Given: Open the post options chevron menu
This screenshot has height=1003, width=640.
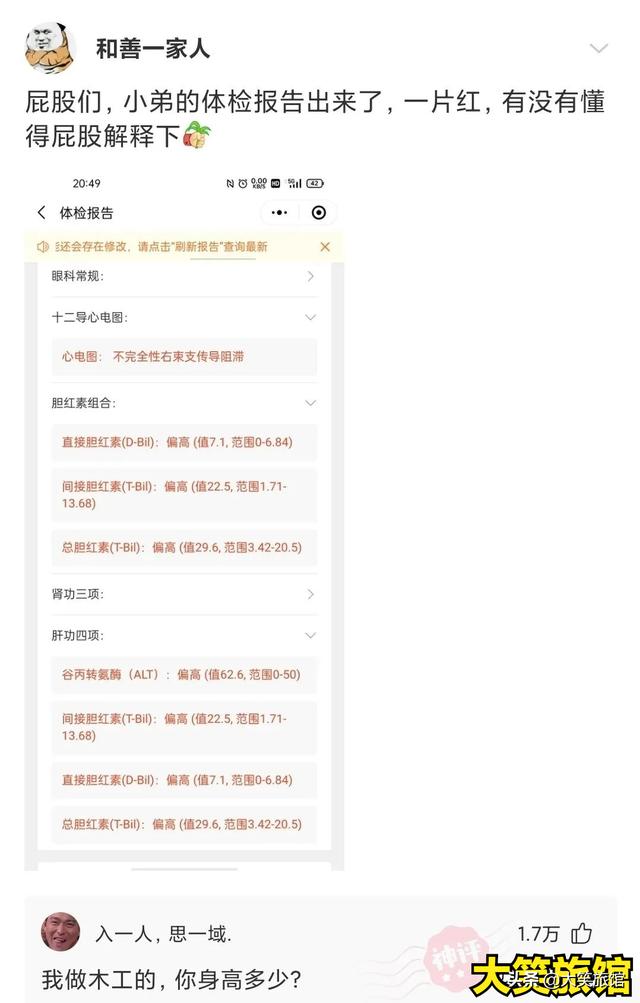Looking at the screenshot, I should [x=598, y=48].
